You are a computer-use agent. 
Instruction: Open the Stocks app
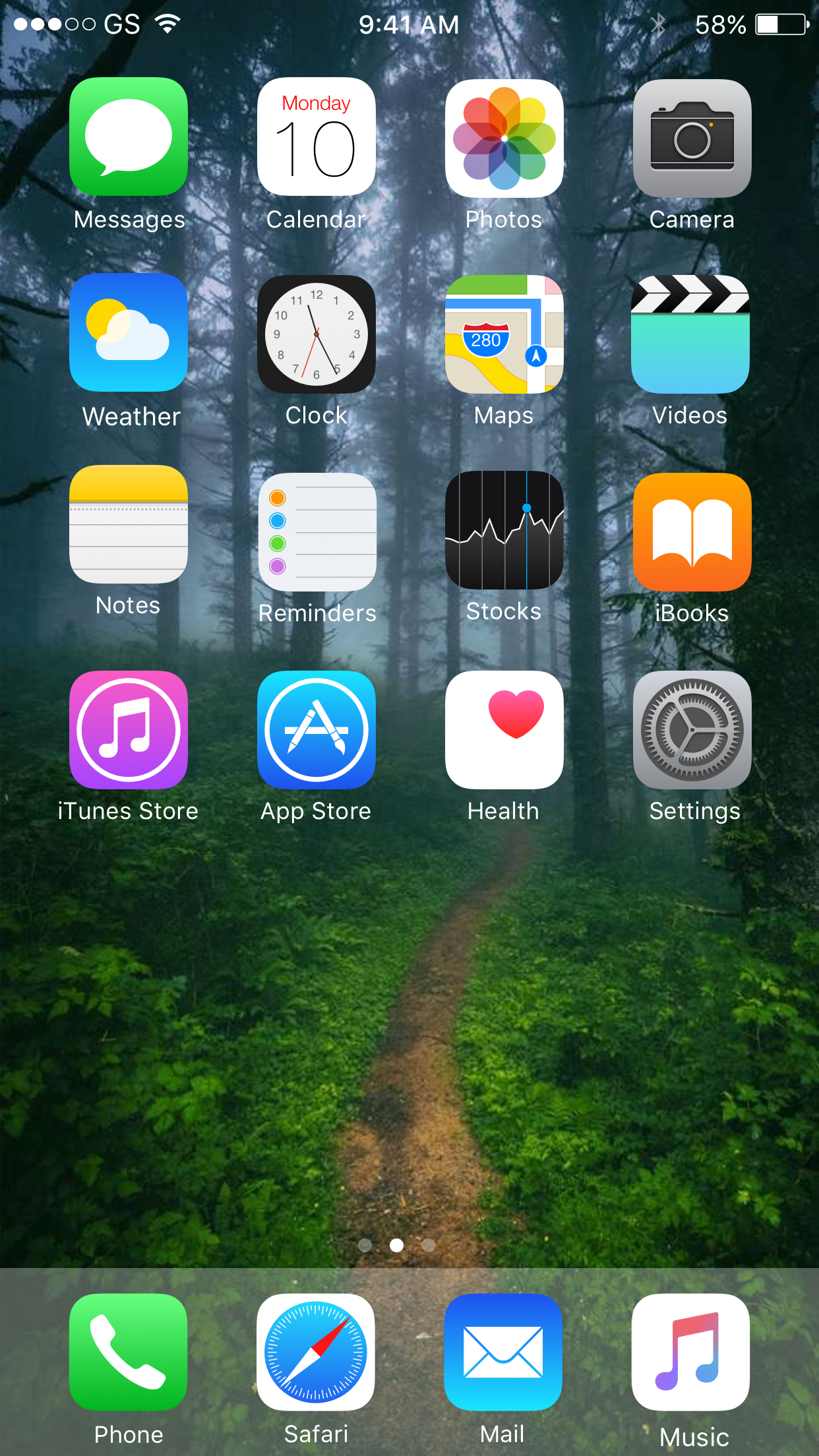point(504,530)
